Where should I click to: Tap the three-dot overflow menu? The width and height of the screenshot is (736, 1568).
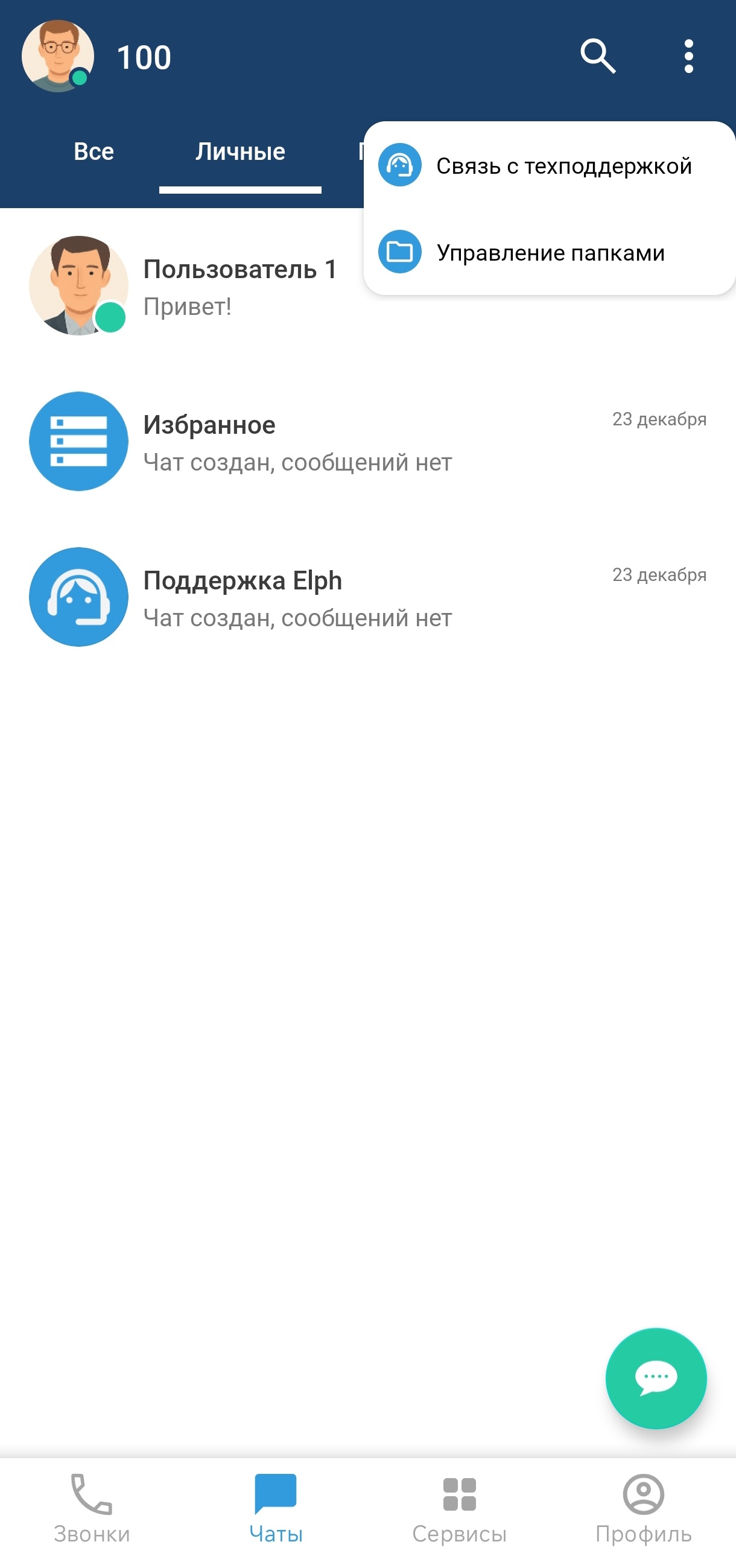[688, 57]
